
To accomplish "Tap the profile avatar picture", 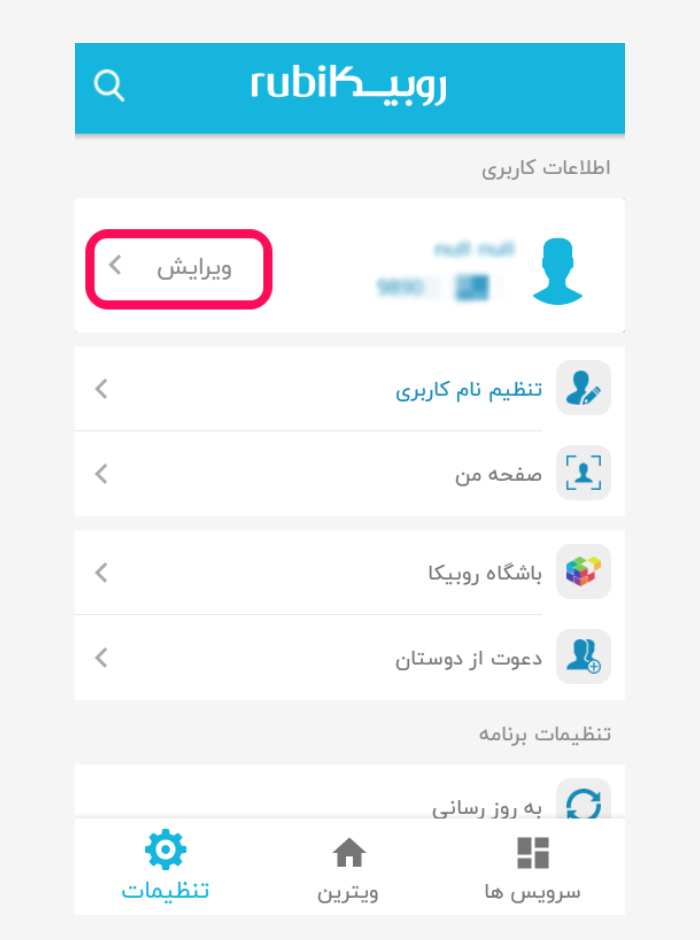I will coord(557,271).
